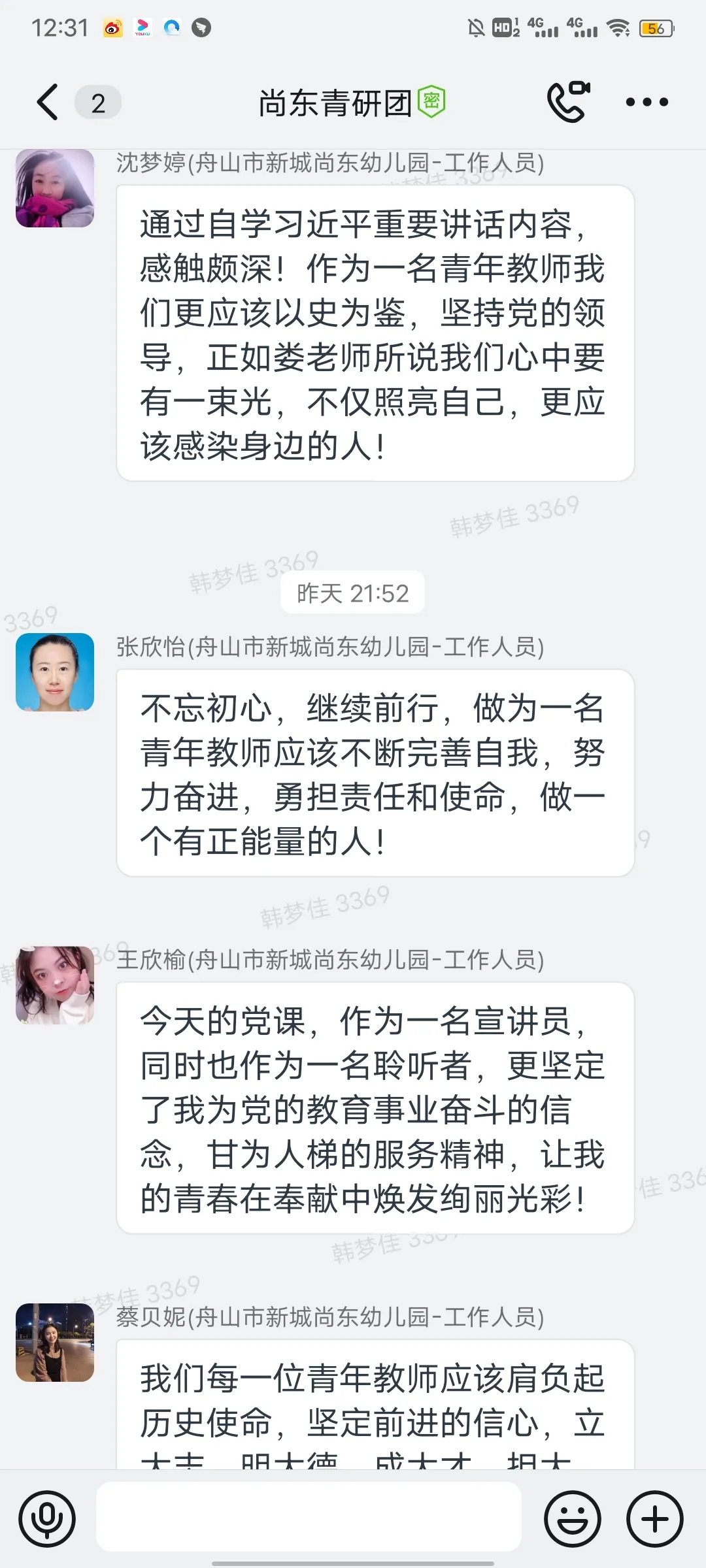Screen dimensions: 706x1568
Task: Open the plus attachment menu
Action: tap(655, 1519)
